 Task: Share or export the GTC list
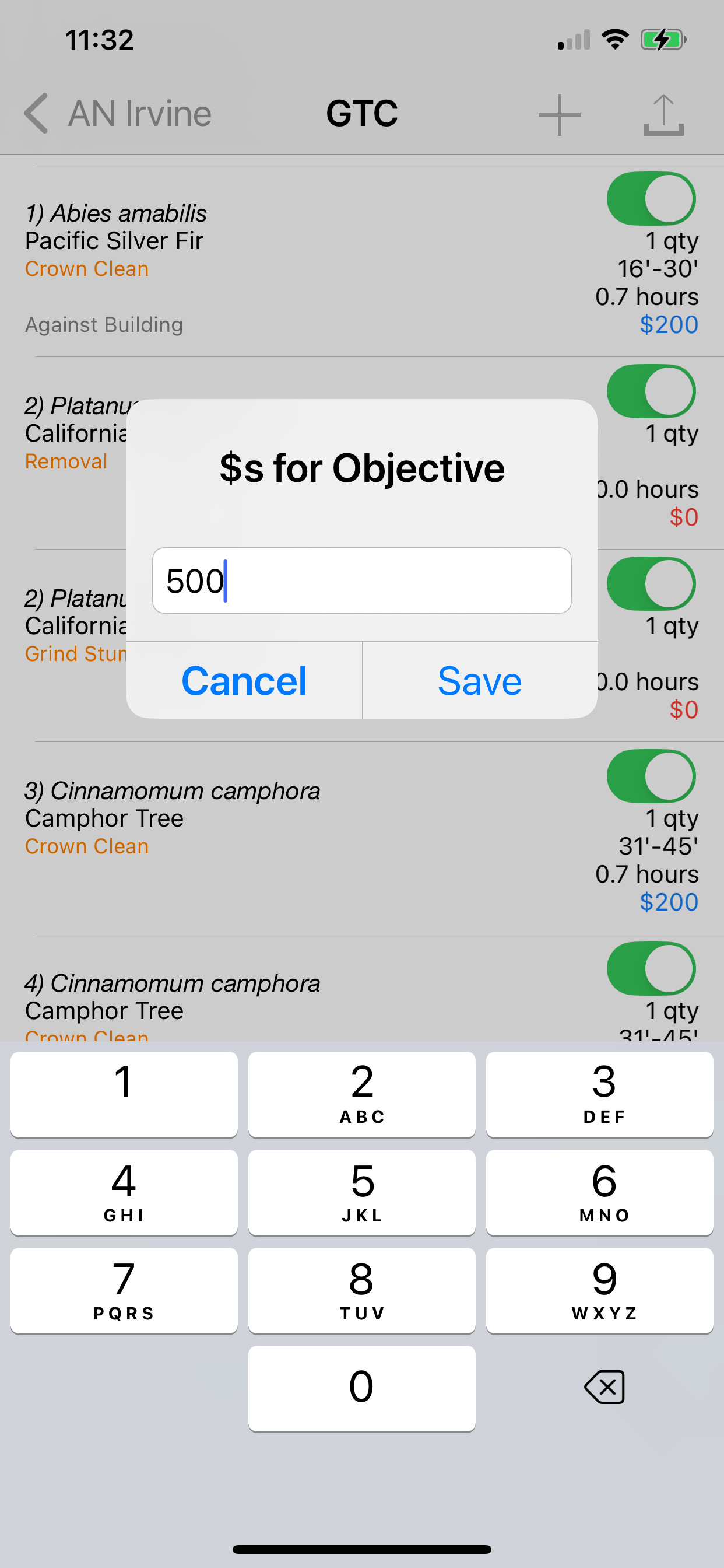pos(663,114)
